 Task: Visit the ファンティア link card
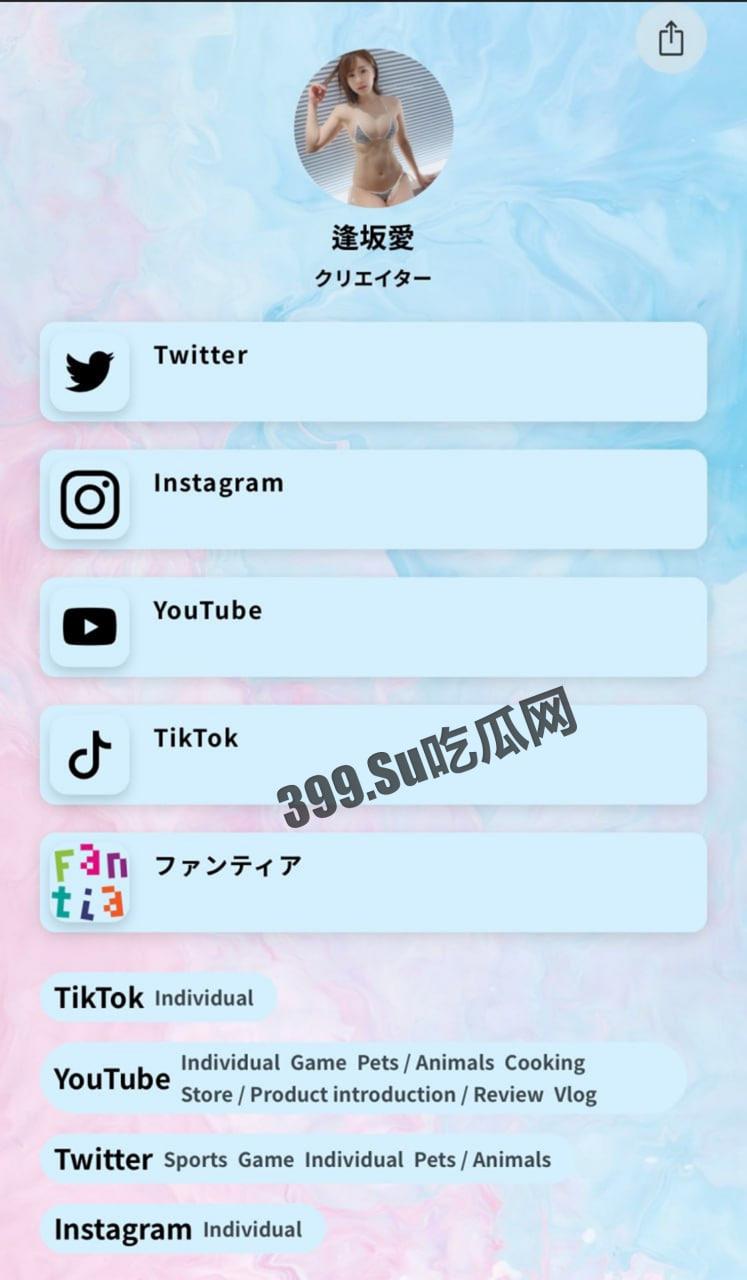(373, 882)
